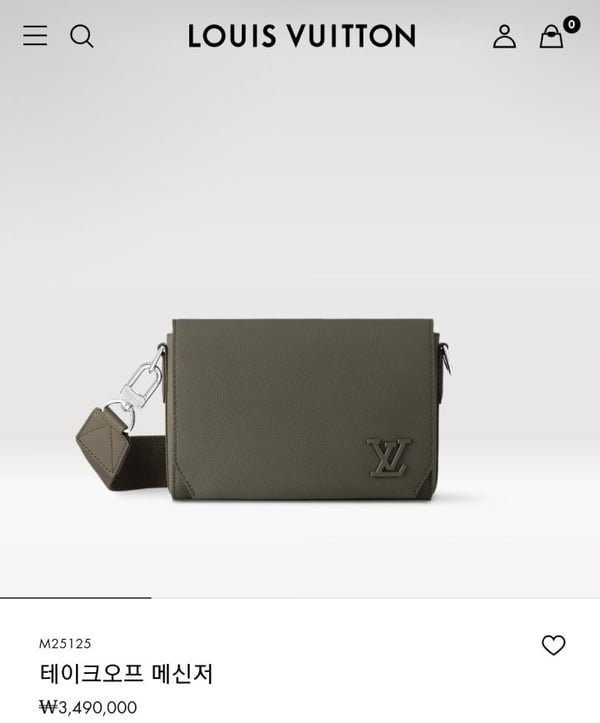Open the search magnifier

coord(82,36)
